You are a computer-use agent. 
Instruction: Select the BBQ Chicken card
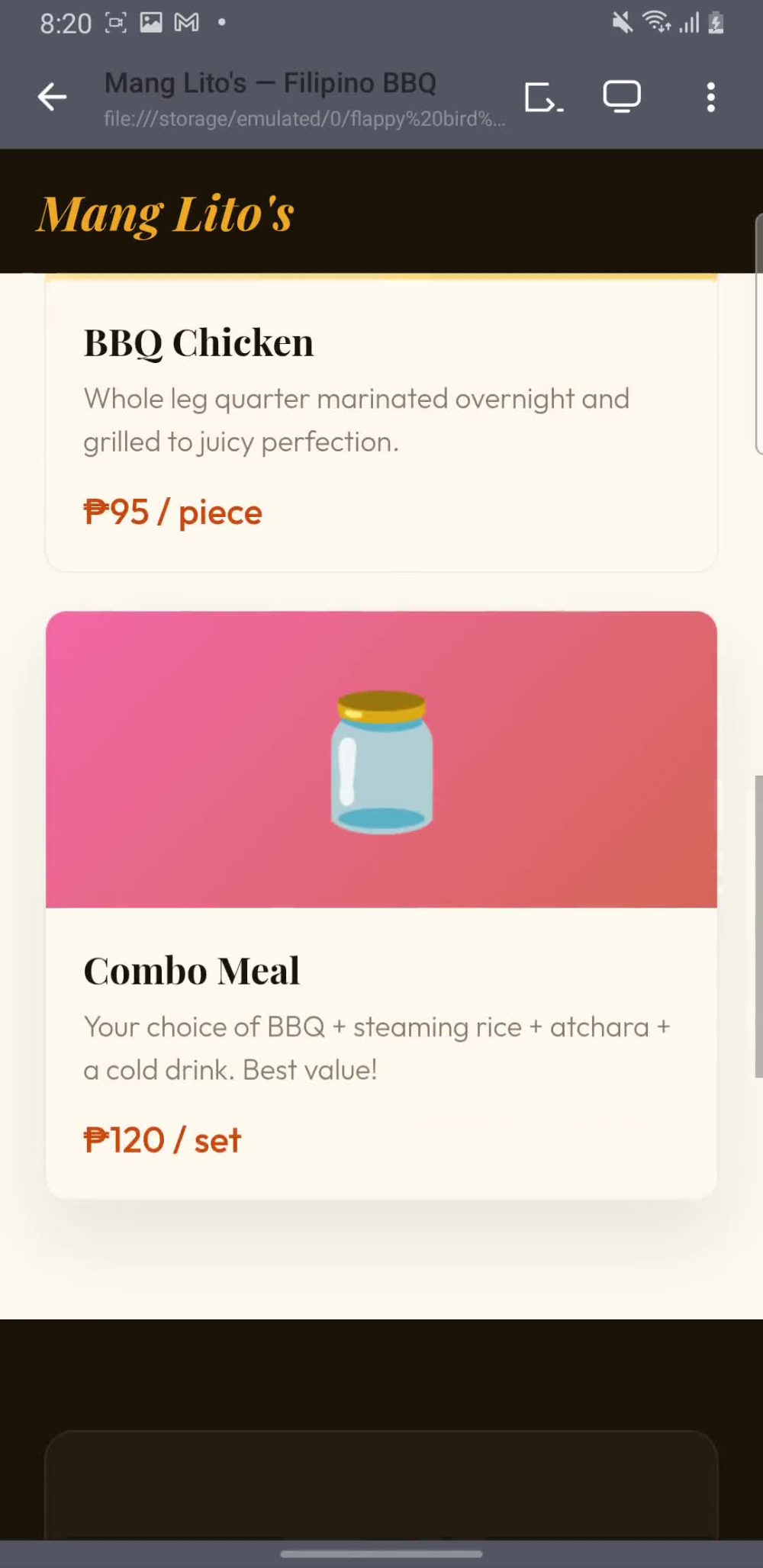381,423
